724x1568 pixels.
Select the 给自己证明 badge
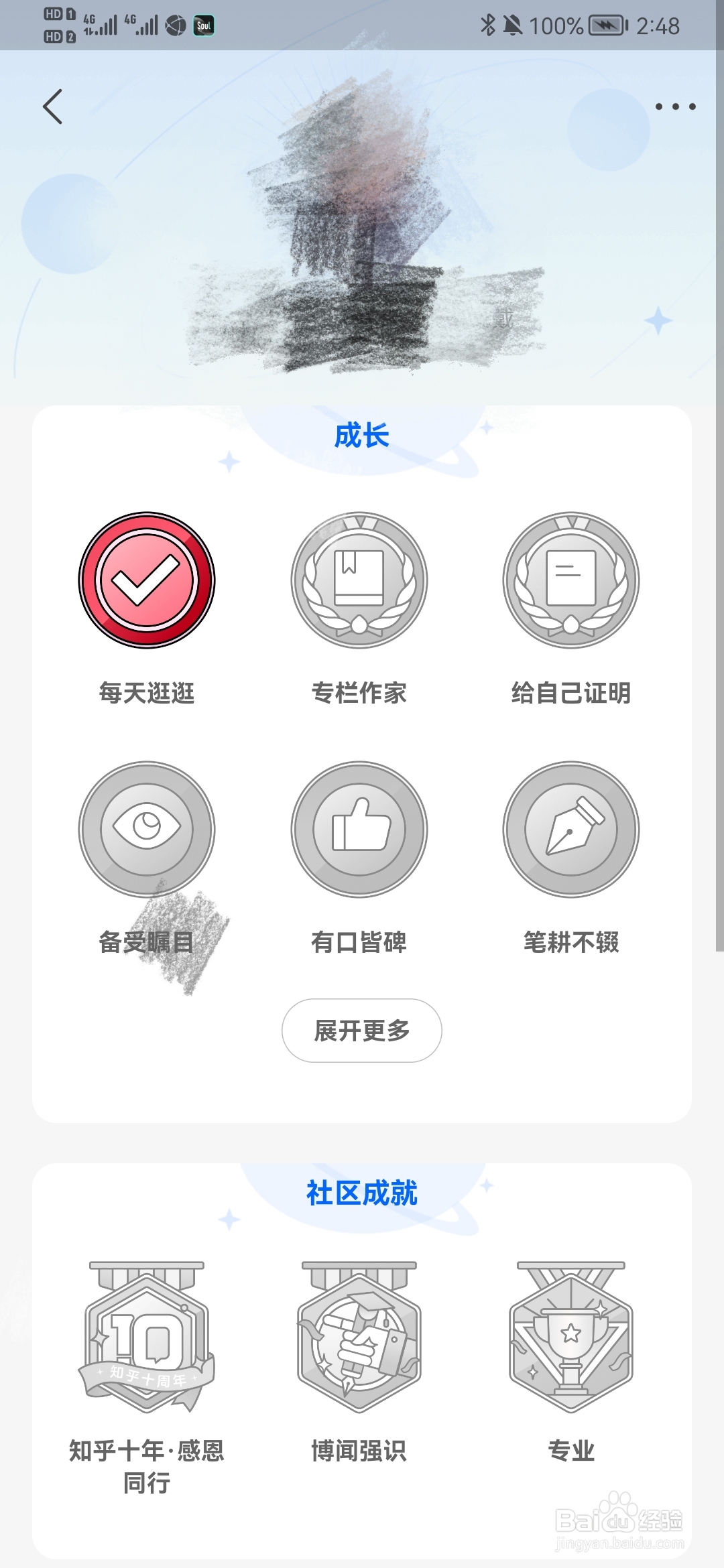[x=571, y=580]
